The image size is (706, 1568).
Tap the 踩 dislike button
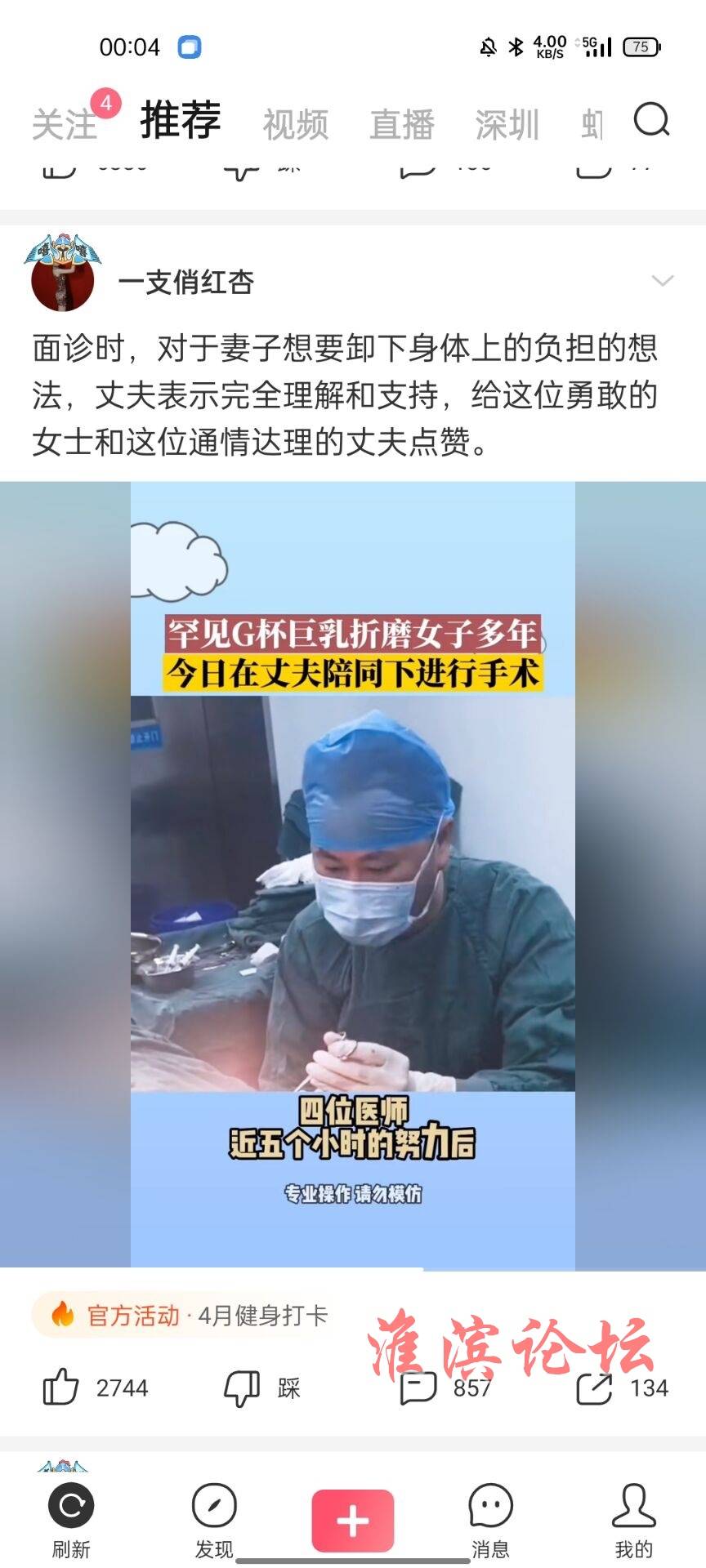244,1388
